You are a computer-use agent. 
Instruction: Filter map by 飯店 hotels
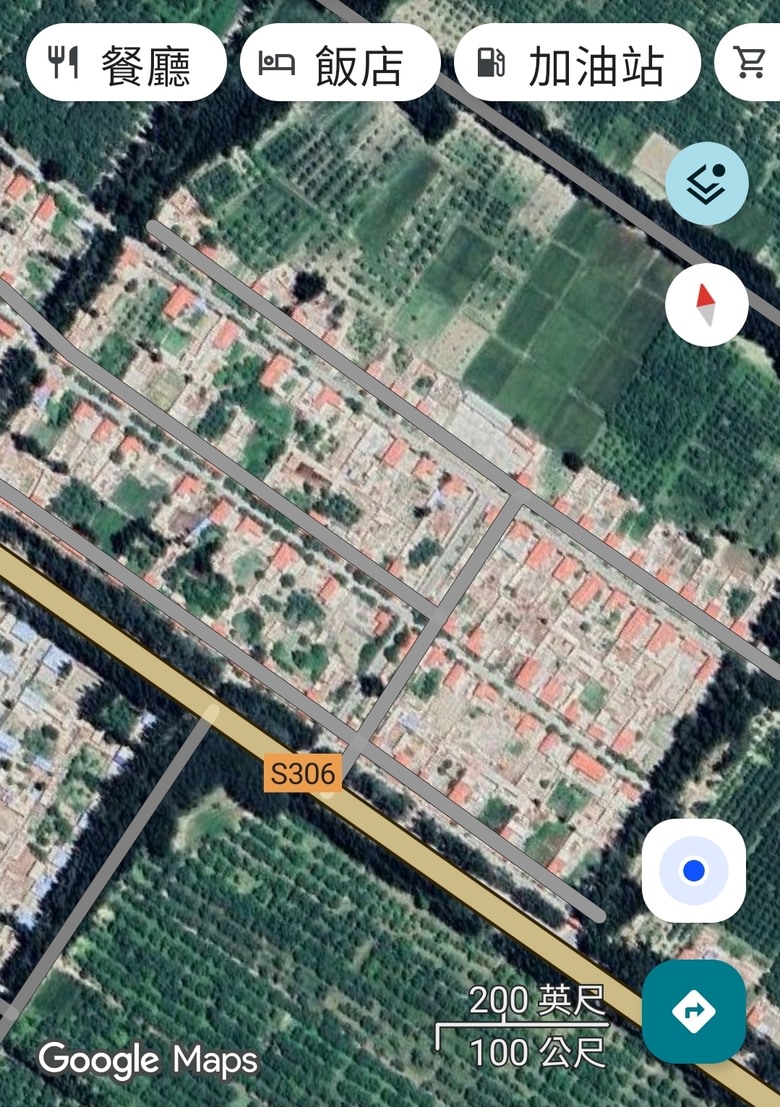(340, 63)
